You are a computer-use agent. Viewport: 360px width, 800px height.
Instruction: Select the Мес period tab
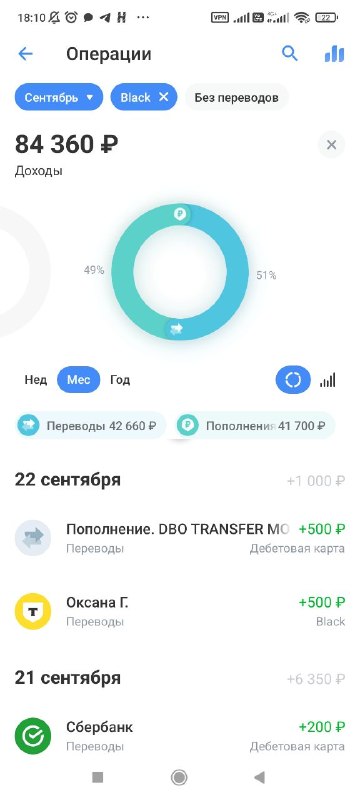point(79,380)
